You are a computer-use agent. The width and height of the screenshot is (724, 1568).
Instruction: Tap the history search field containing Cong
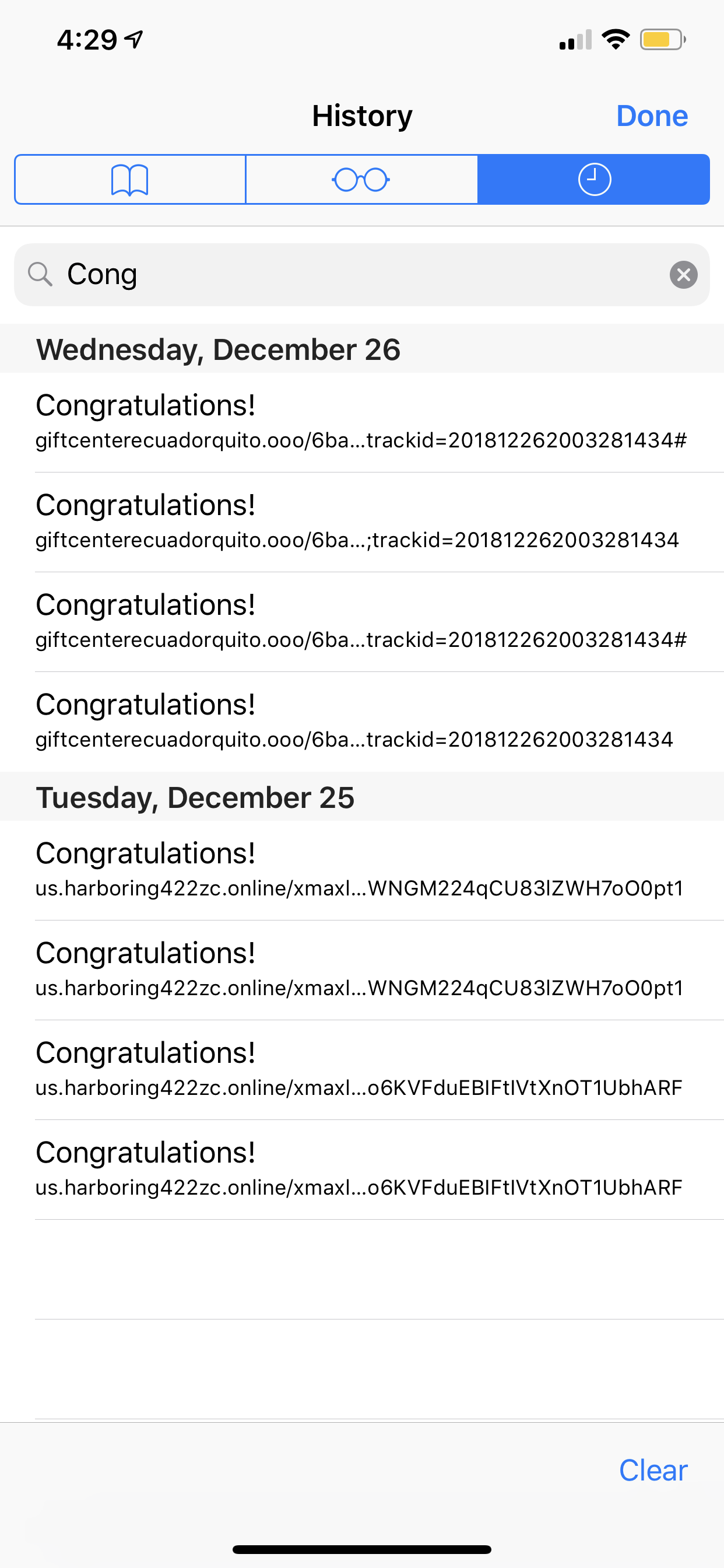[361, 275]
